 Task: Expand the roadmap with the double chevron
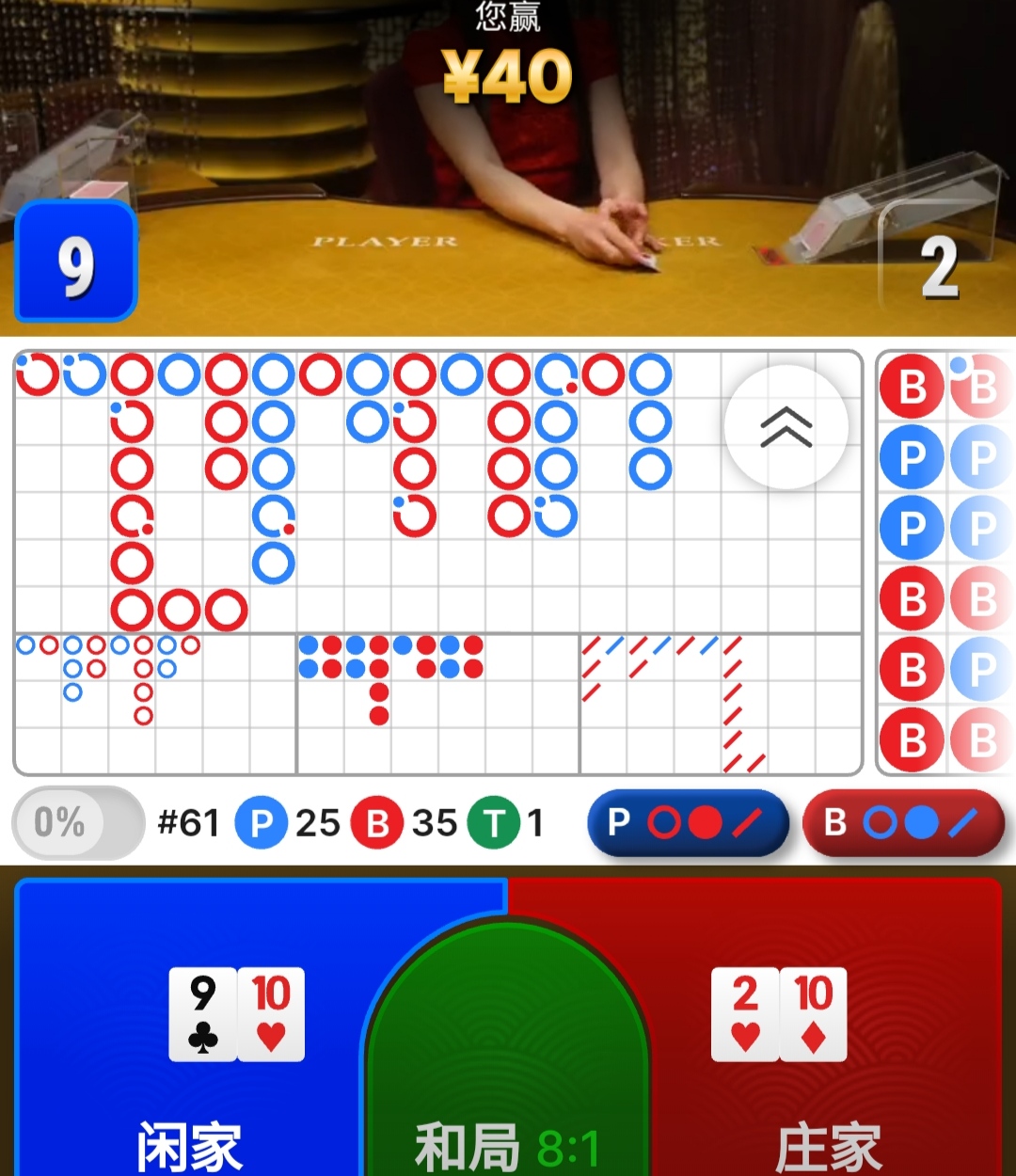[x=786, y=427]
